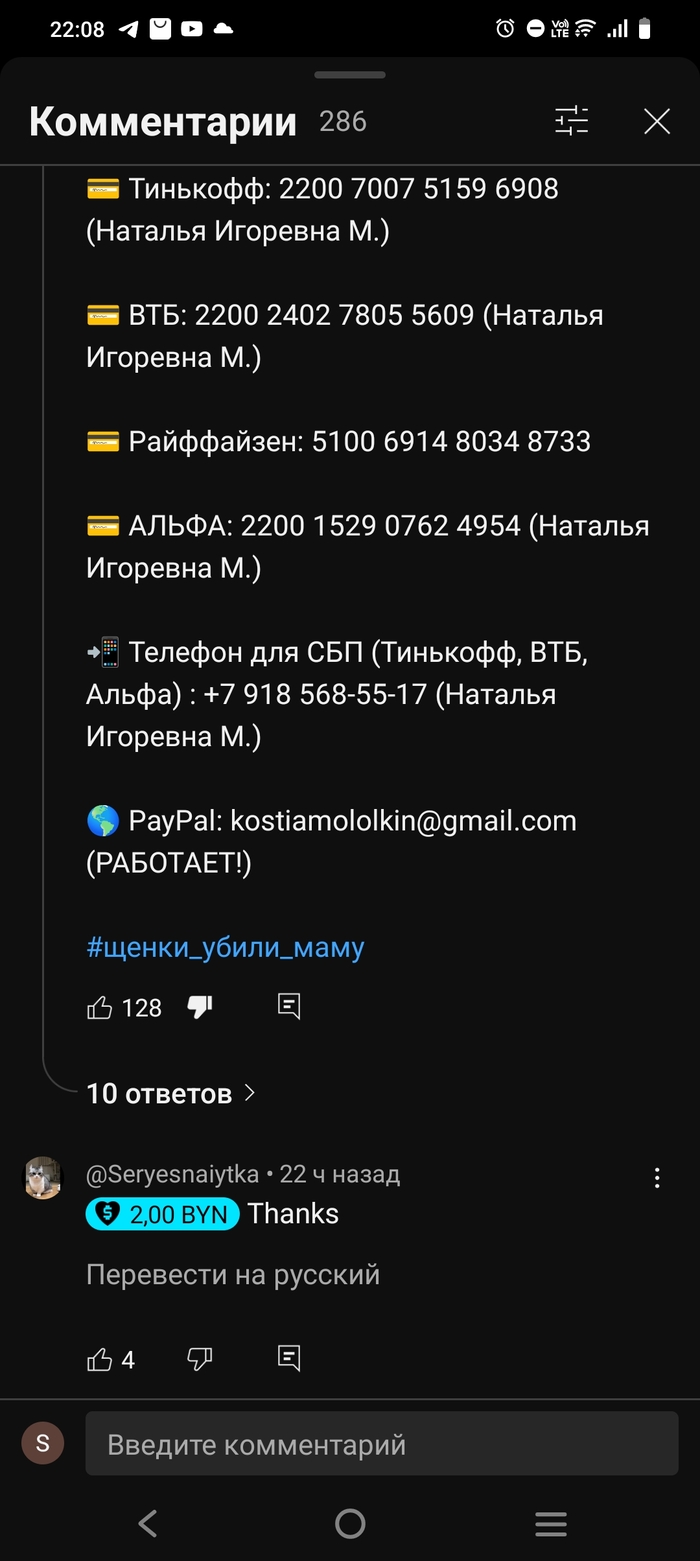Reply to @Seryesnaiytka's Thanks comment

[x=289, y=1358]
